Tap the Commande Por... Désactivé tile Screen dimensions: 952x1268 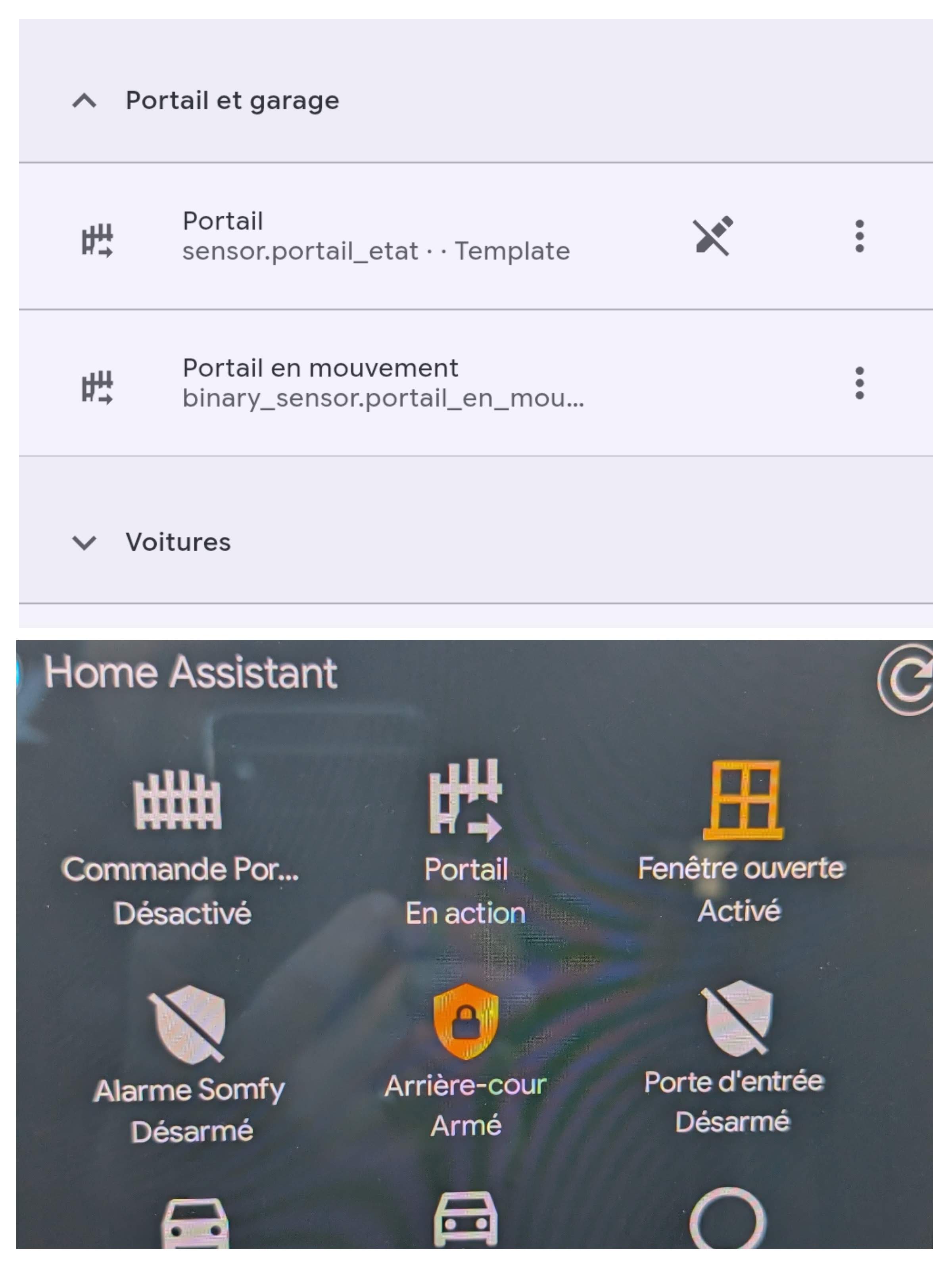[x=180, y=845]
